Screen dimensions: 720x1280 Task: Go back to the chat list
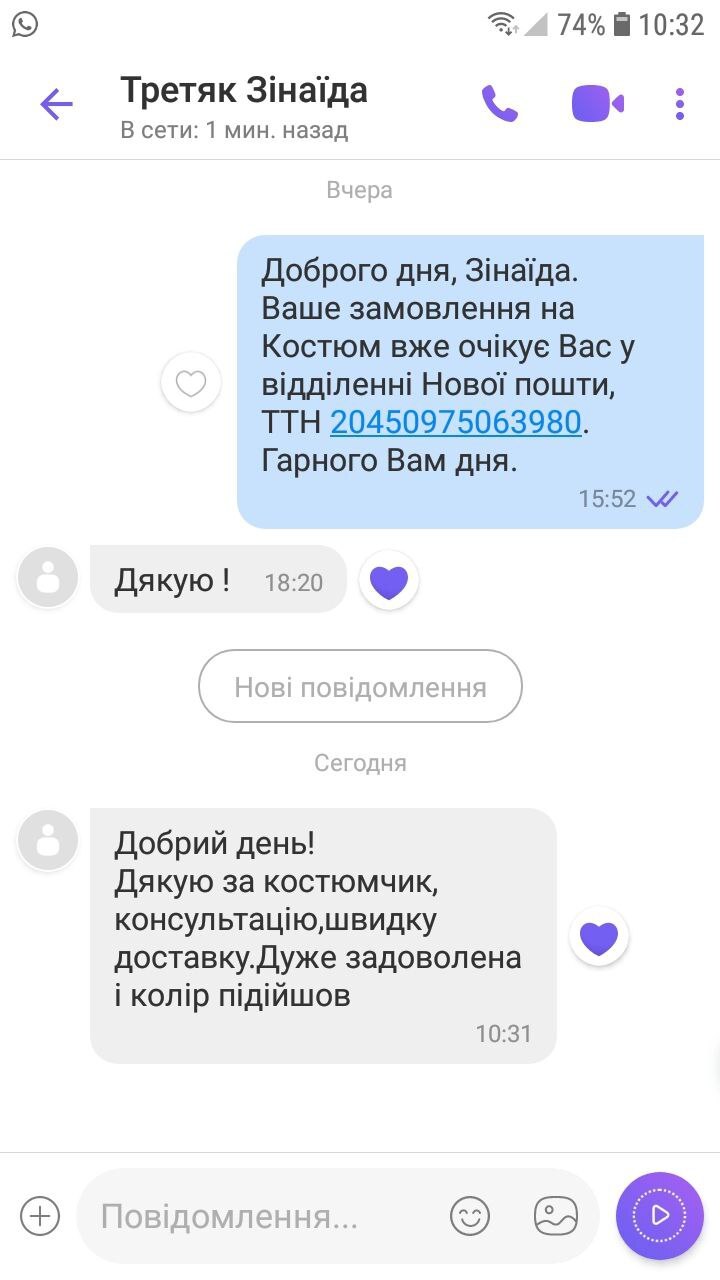click(56, 104)
